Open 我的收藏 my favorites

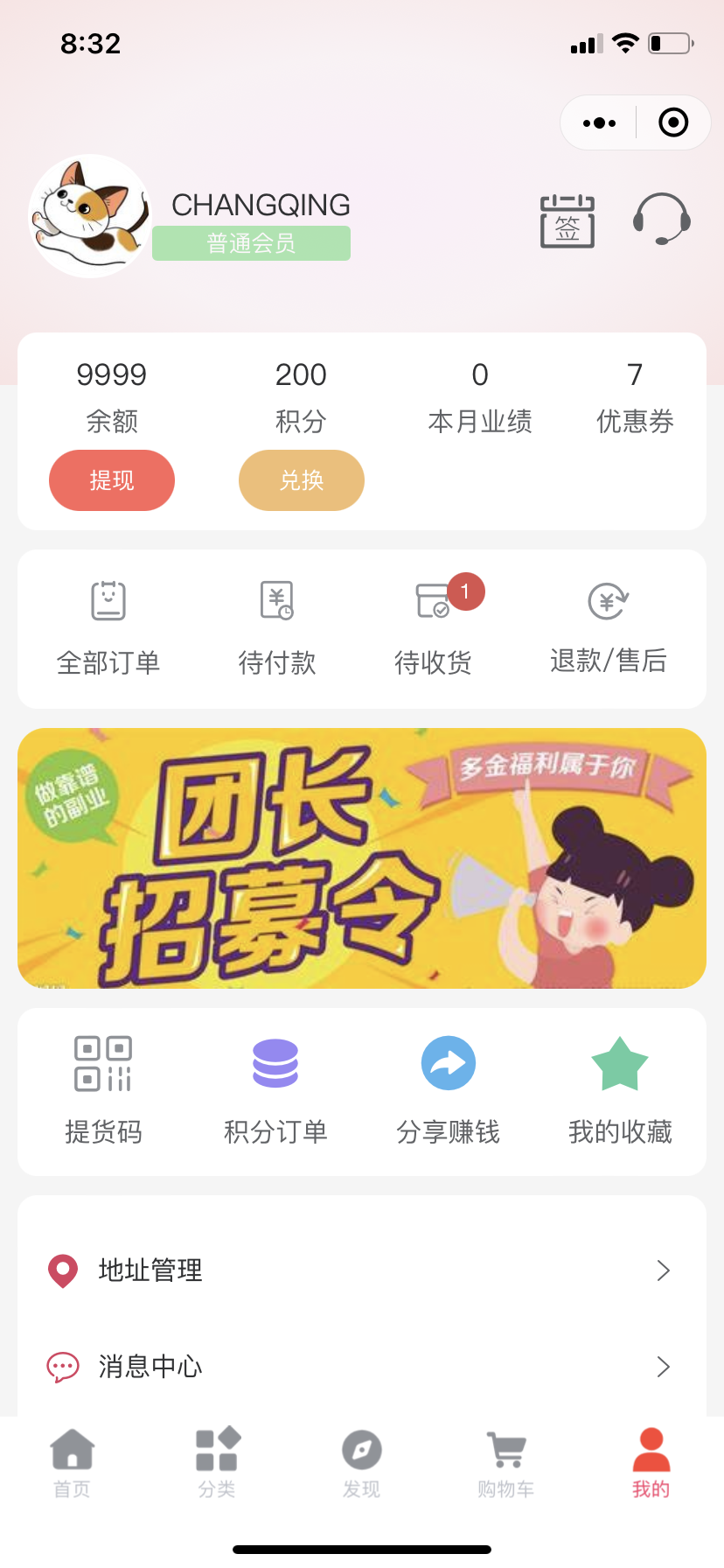tap(620, 1091)
